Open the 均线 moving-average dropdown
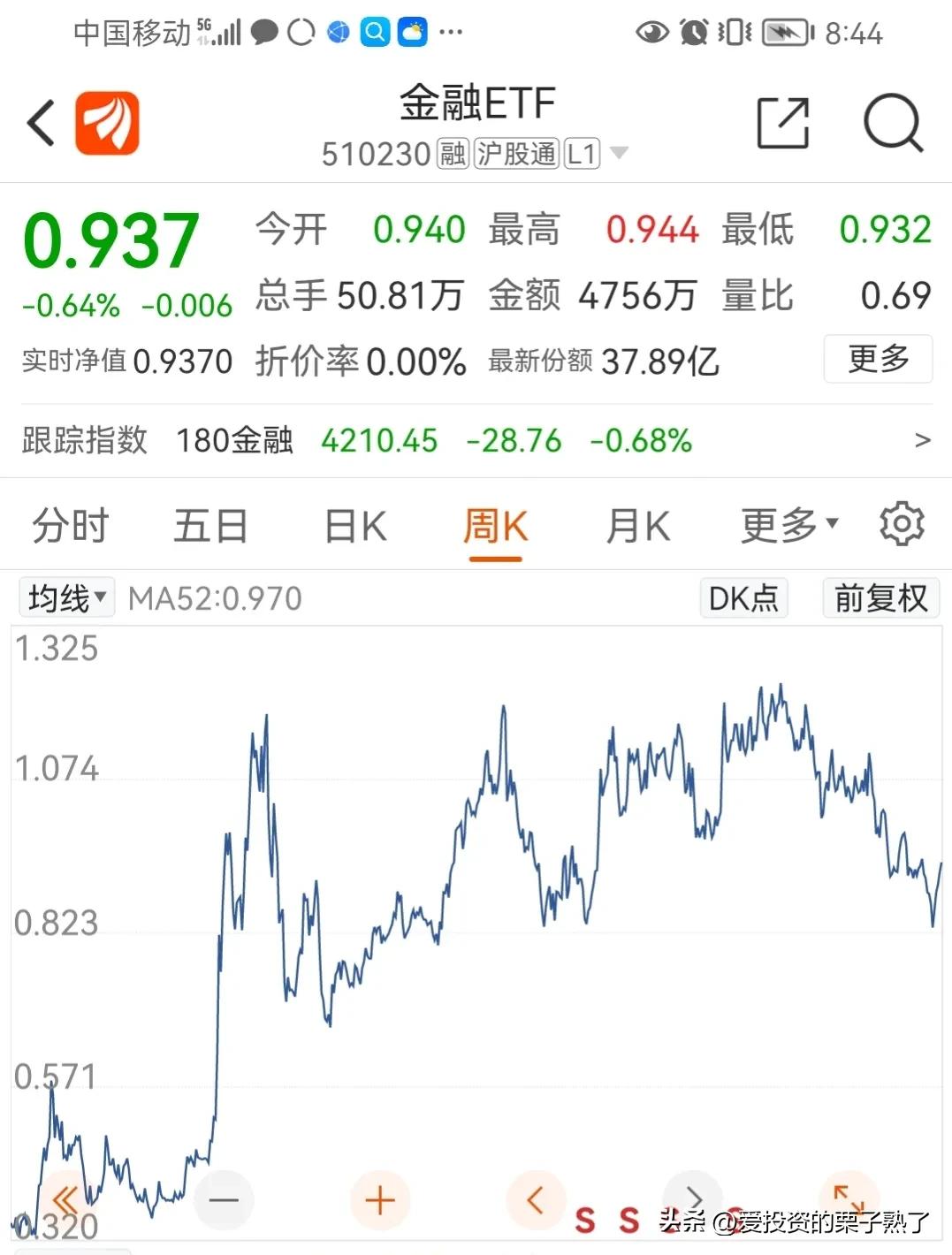Screen dimensions: 952x1255 66,597
